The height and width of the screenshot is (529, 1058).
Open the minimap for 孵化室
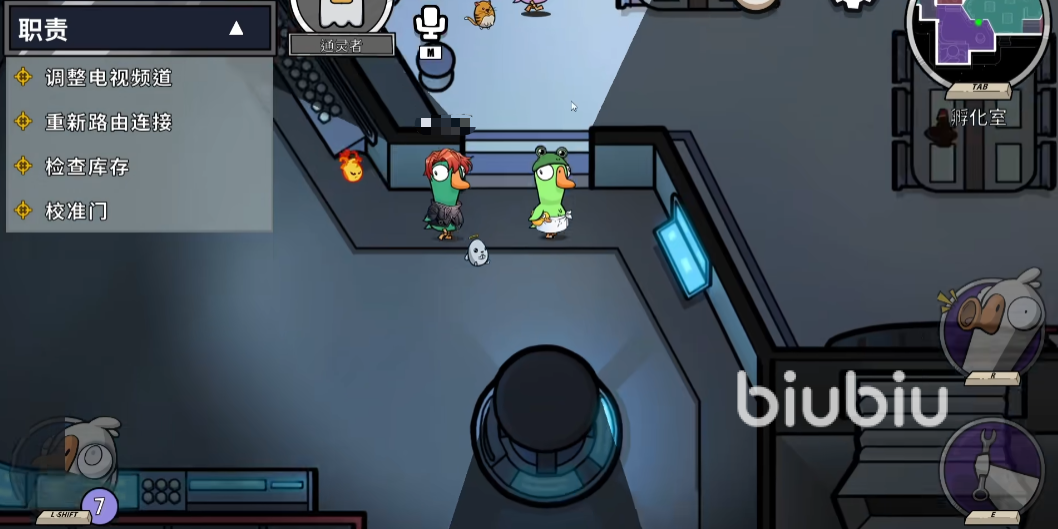coord(976,40)
